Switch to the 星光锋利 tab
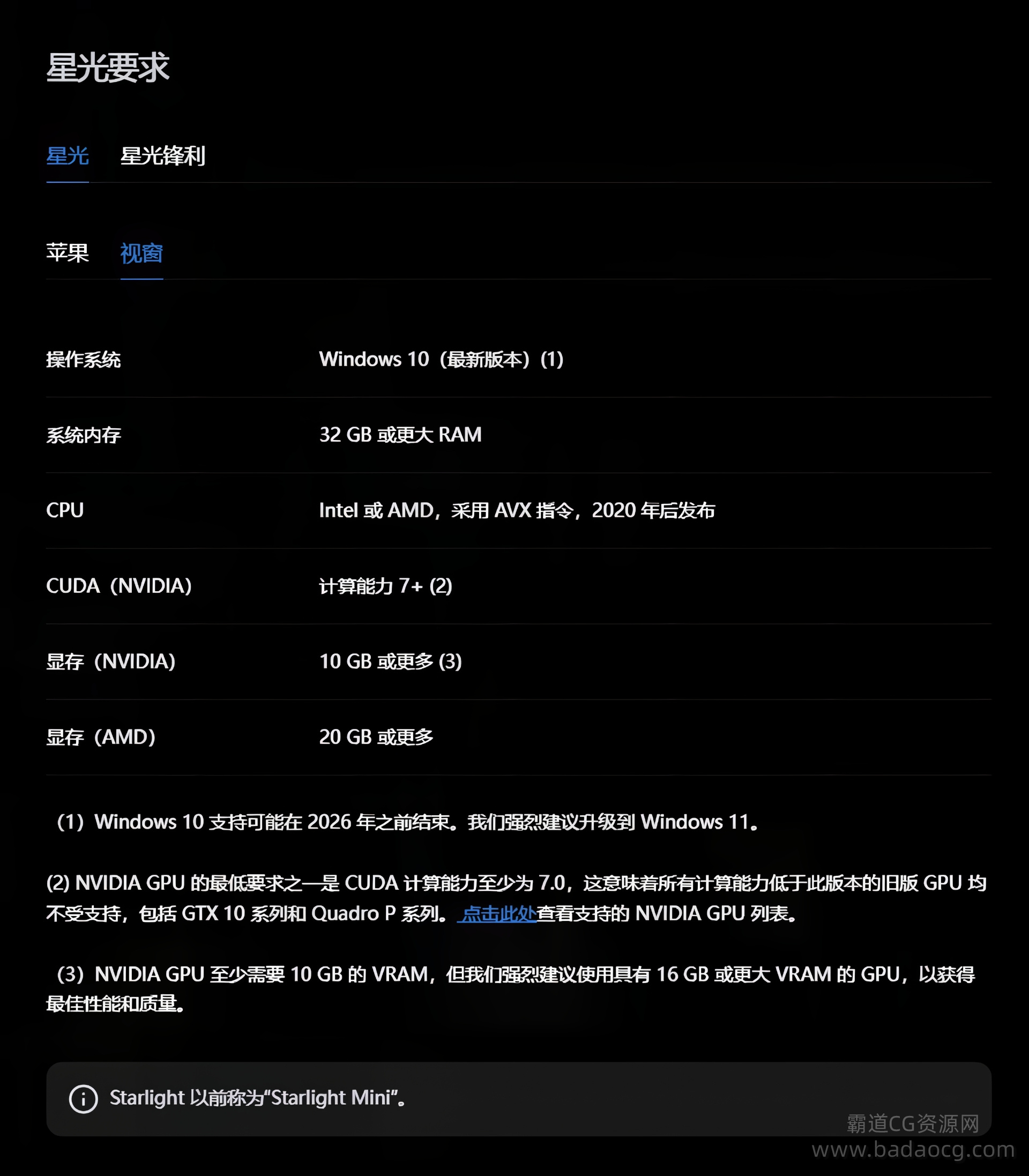1029x1176 pixels. 162,156
